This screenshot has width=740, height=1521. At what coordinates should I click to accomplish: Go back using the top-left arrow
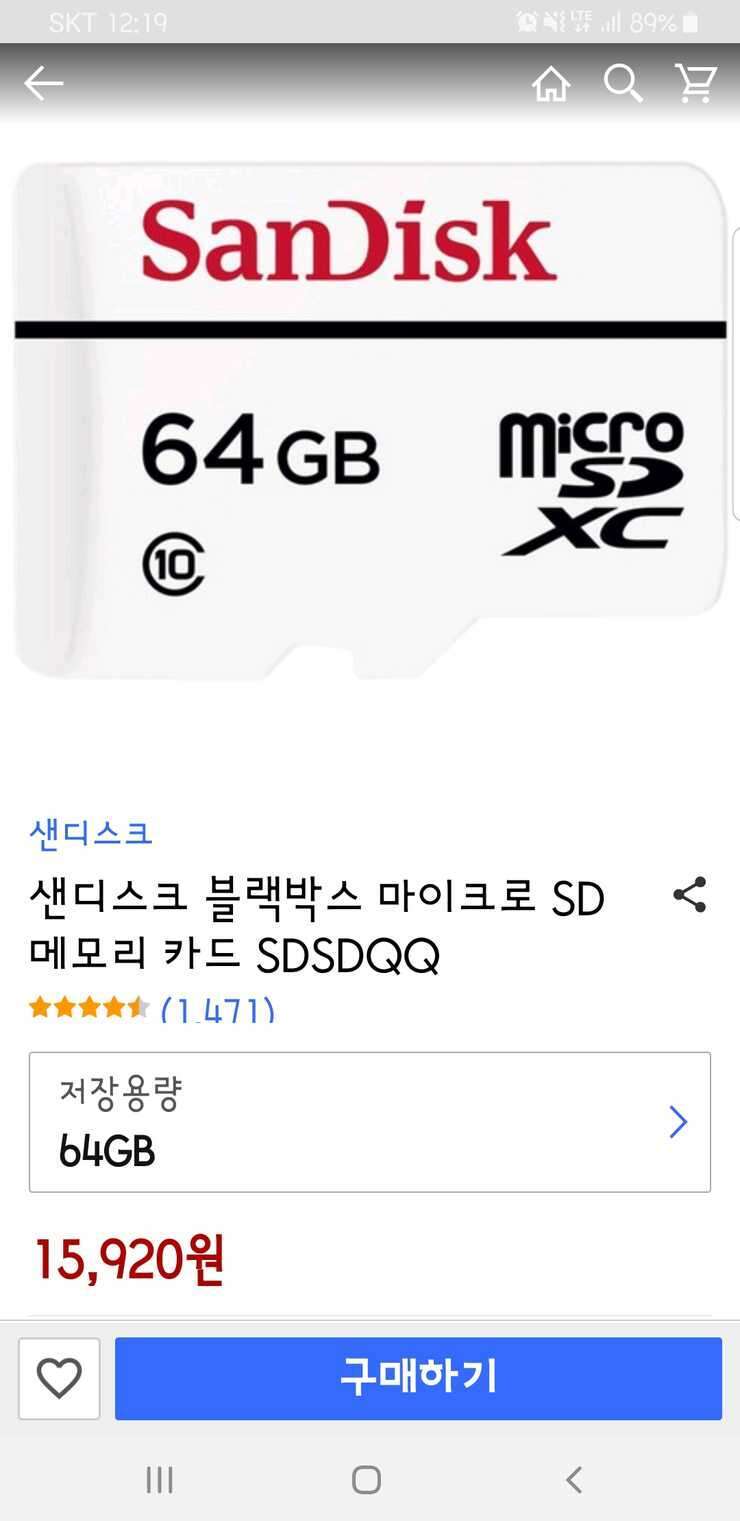click(x=43, y=84)
